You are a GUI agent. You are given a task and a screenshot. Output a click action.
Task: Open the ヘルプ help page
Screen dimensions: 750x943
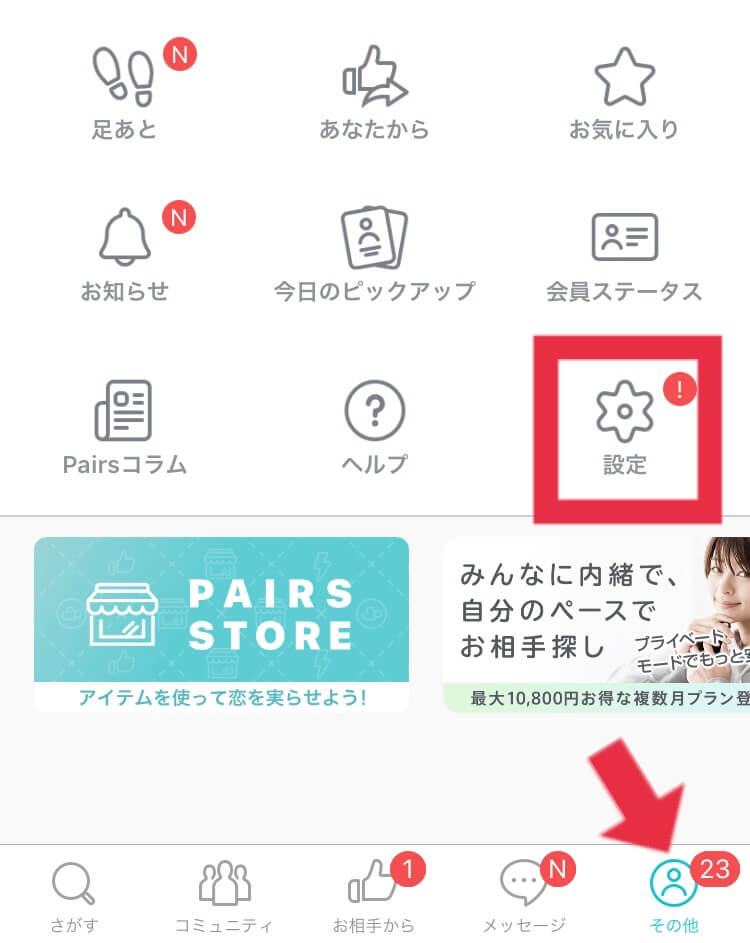(x=374, y=425)
